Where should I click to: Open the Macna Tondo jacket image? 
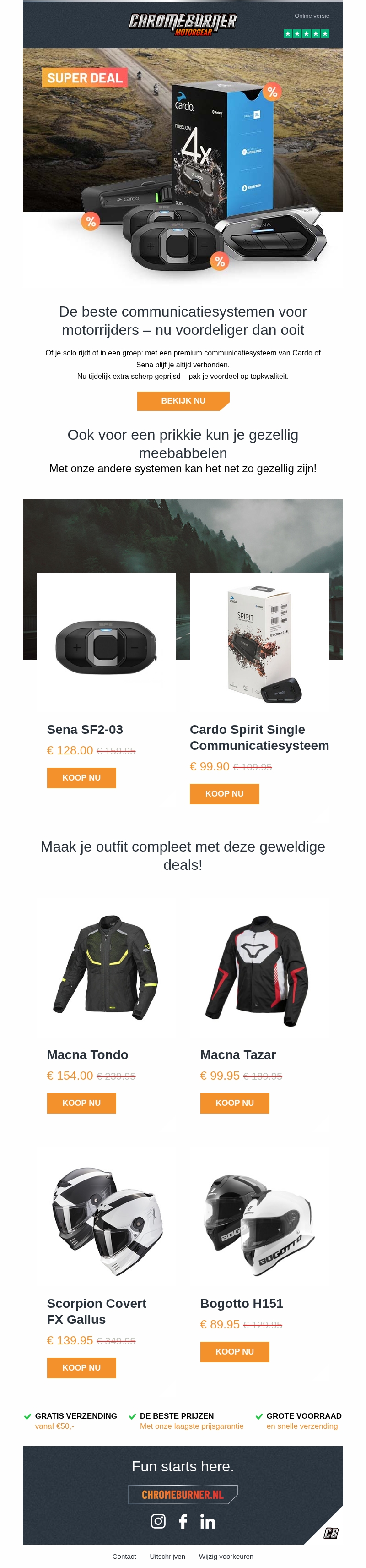tap(107, 964)
